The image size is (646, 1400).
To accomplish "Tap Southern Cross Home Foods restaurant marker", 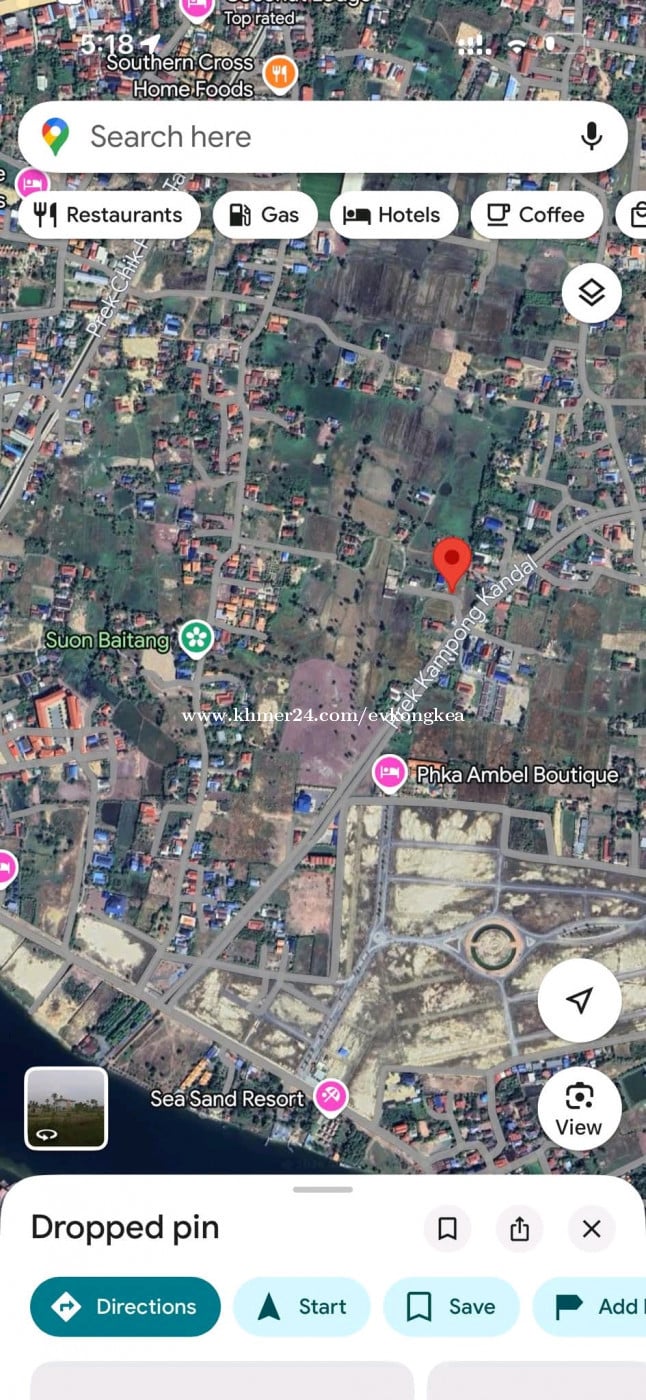I will click(x=280, y=73).
